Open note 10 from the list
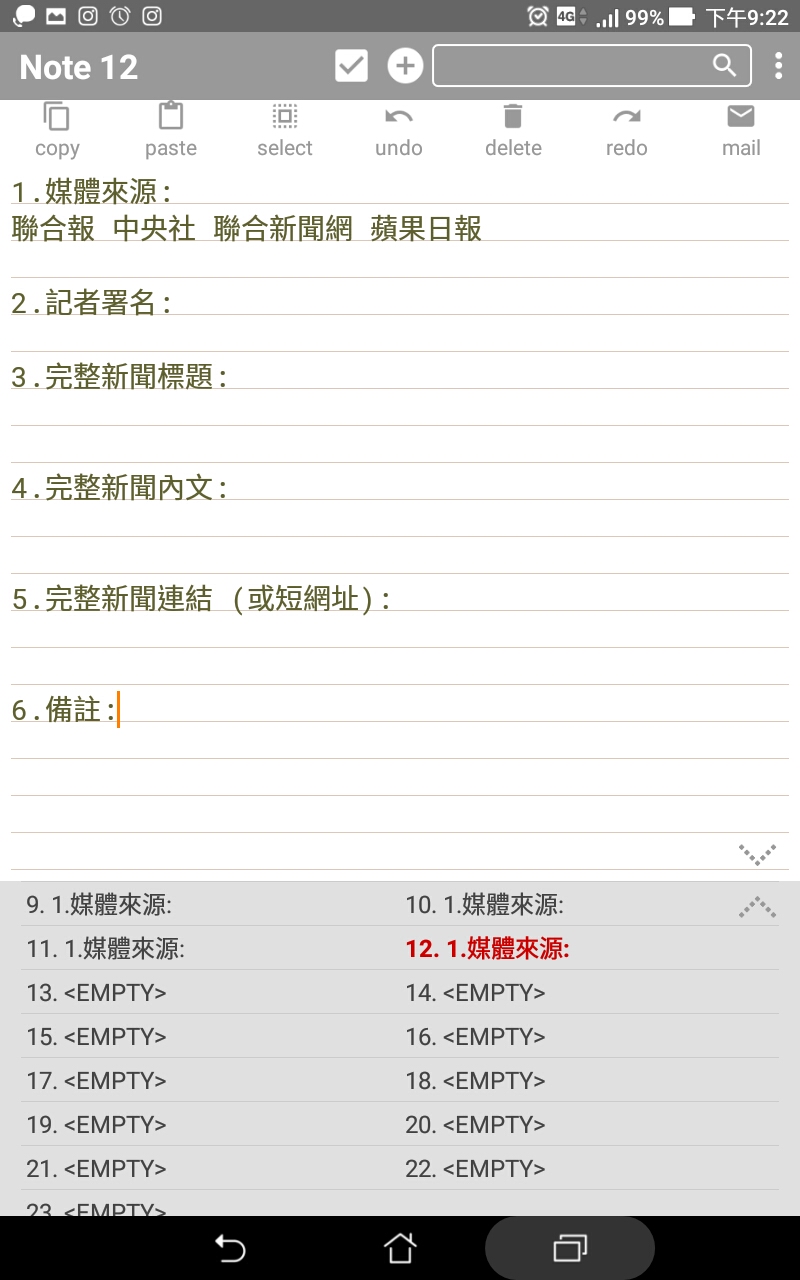 pos(485,906)
